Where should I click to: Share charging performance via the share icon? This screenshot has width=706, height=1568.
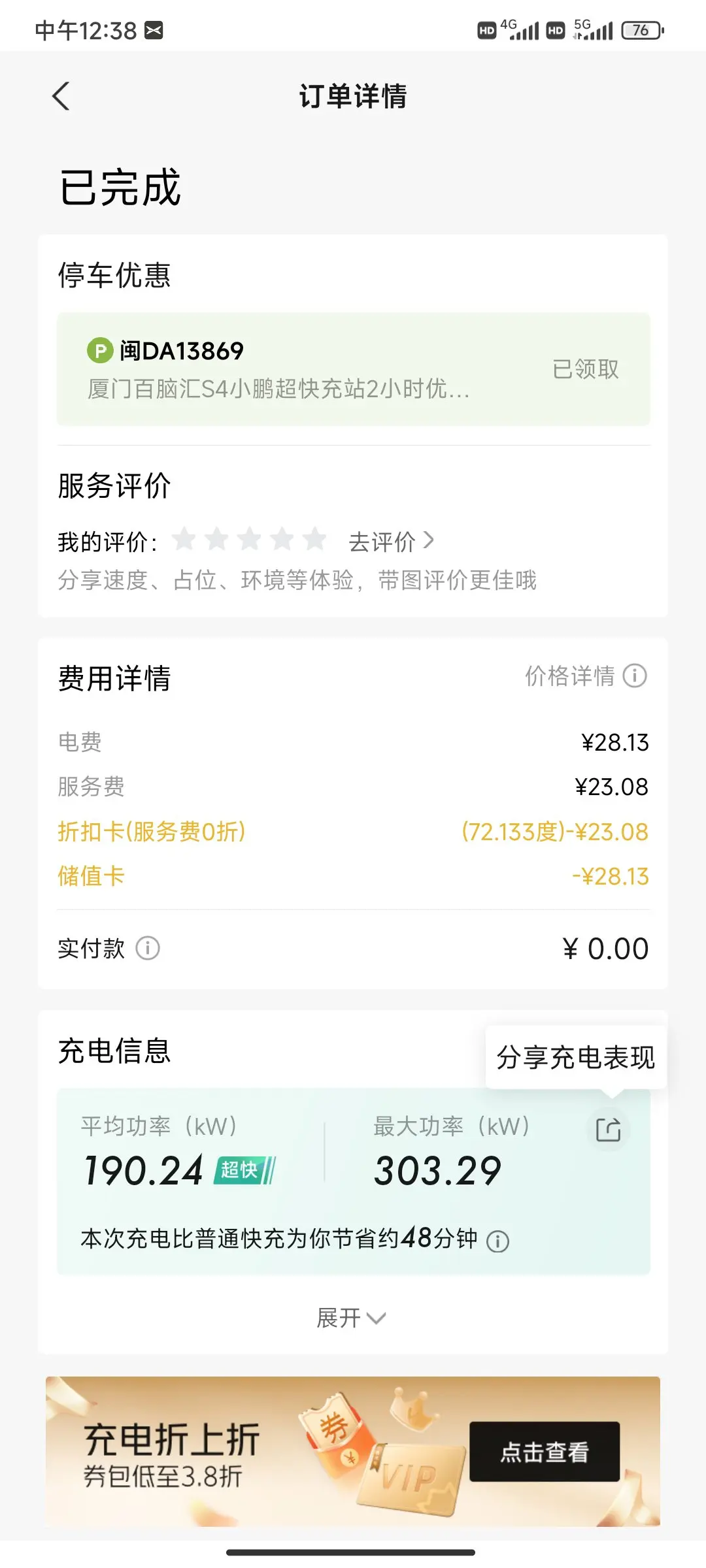tap(609, 1130)
